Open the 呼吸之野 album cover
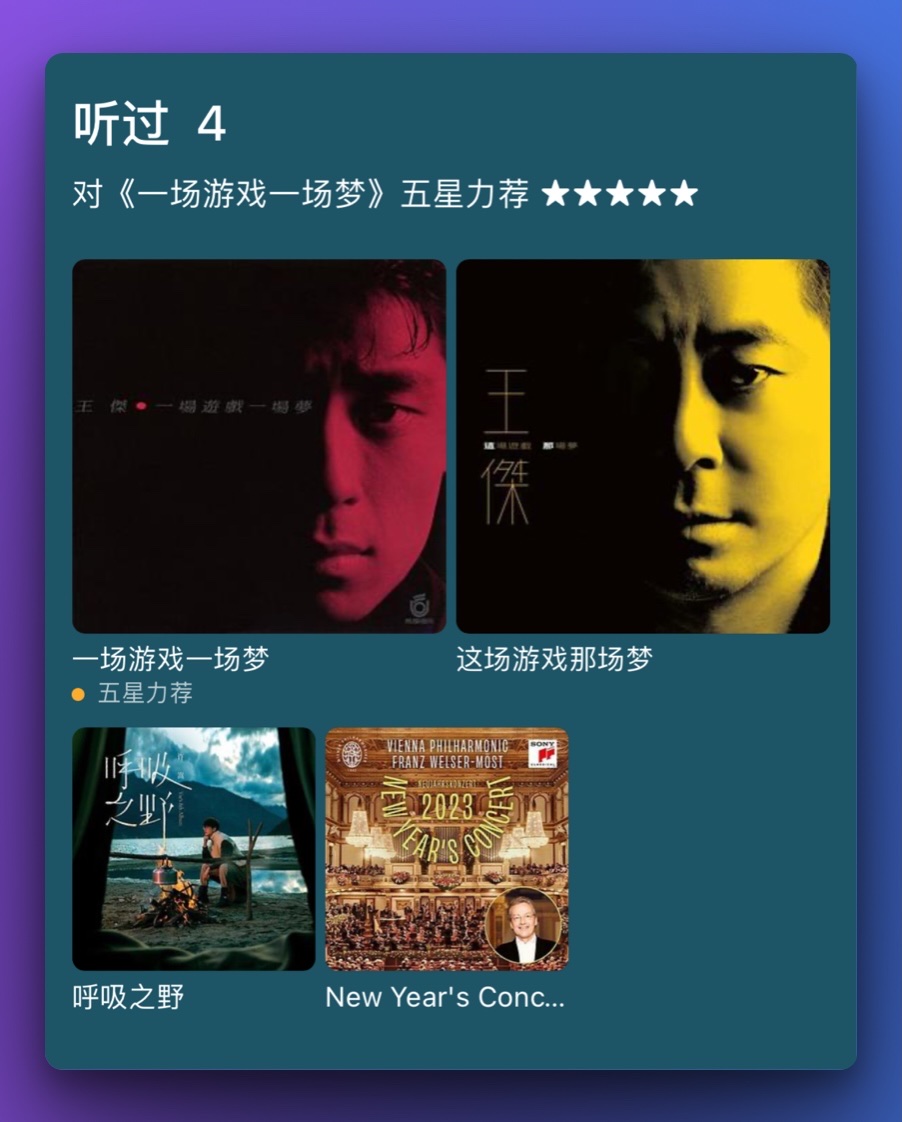902x1122 pixels. point(193,846)
